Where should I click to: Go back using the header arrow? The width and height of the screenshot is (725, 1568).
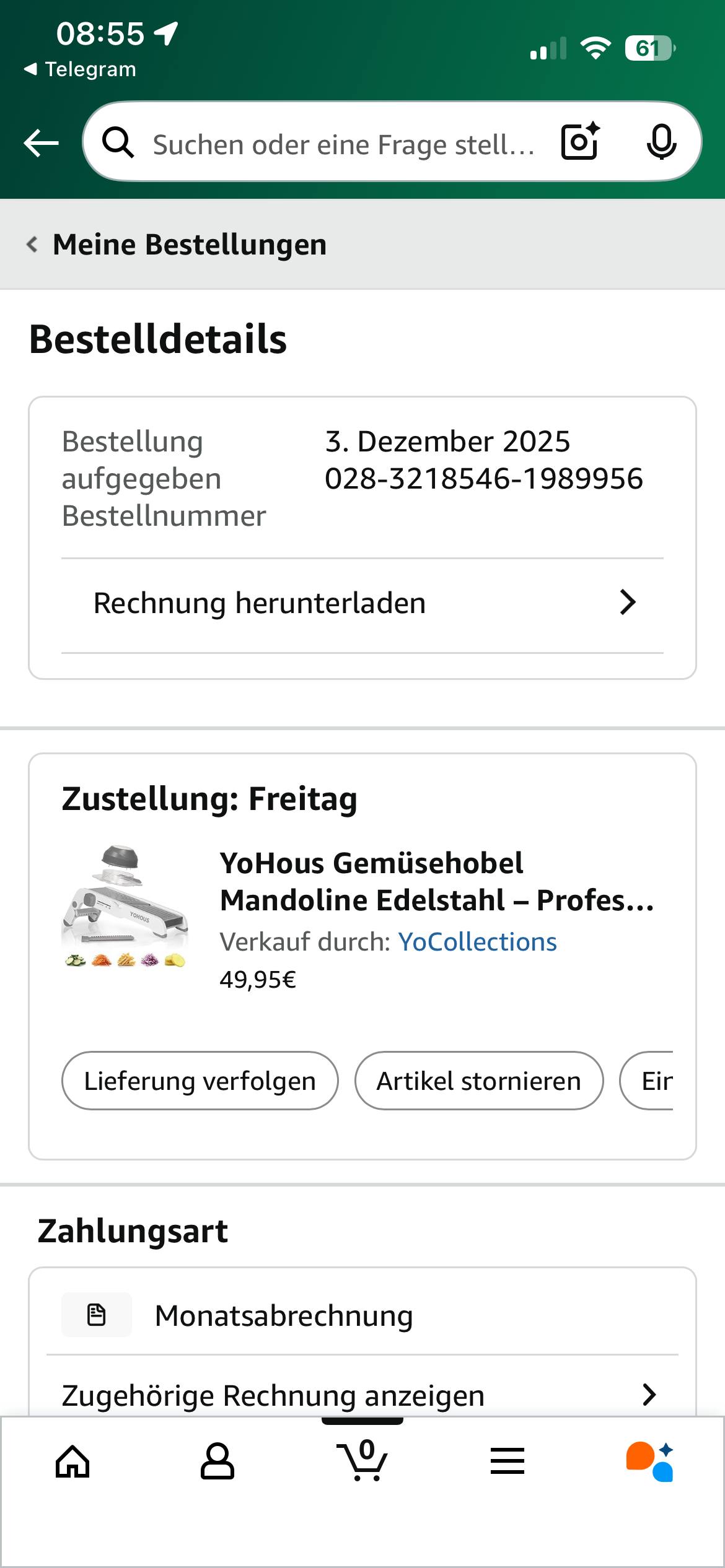(41, 143)
